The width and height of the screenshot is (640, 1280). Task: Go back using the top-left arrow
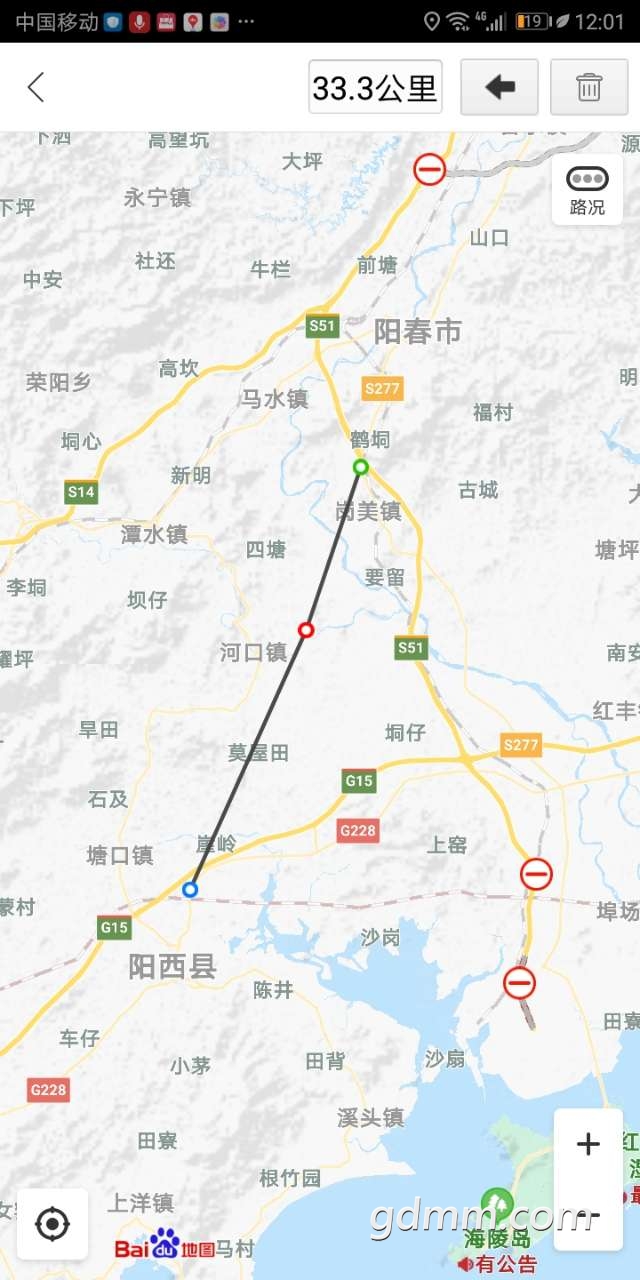(x=36, y=87)
